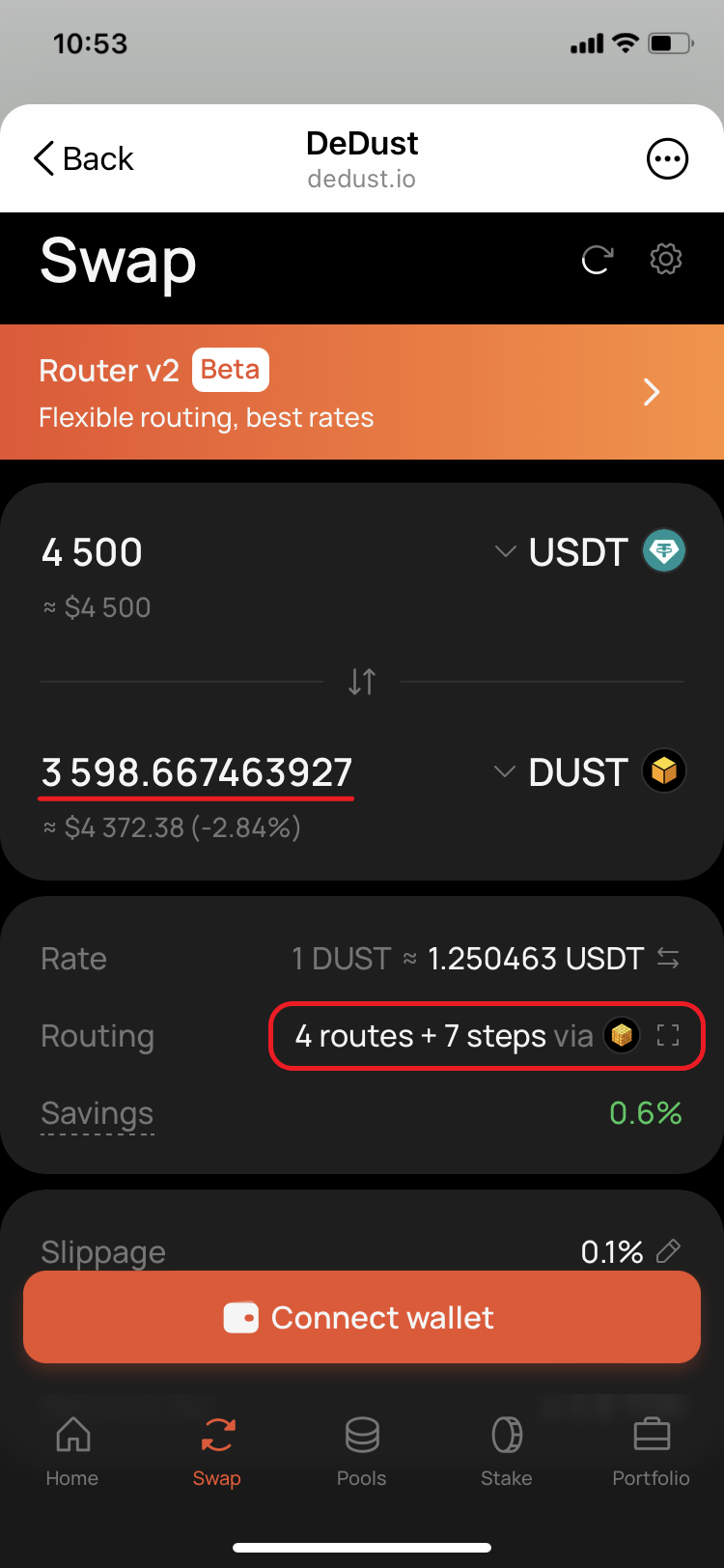Flip the swap direction arrows
This screenshot has width=724, height=1568.
coord(362,682)
